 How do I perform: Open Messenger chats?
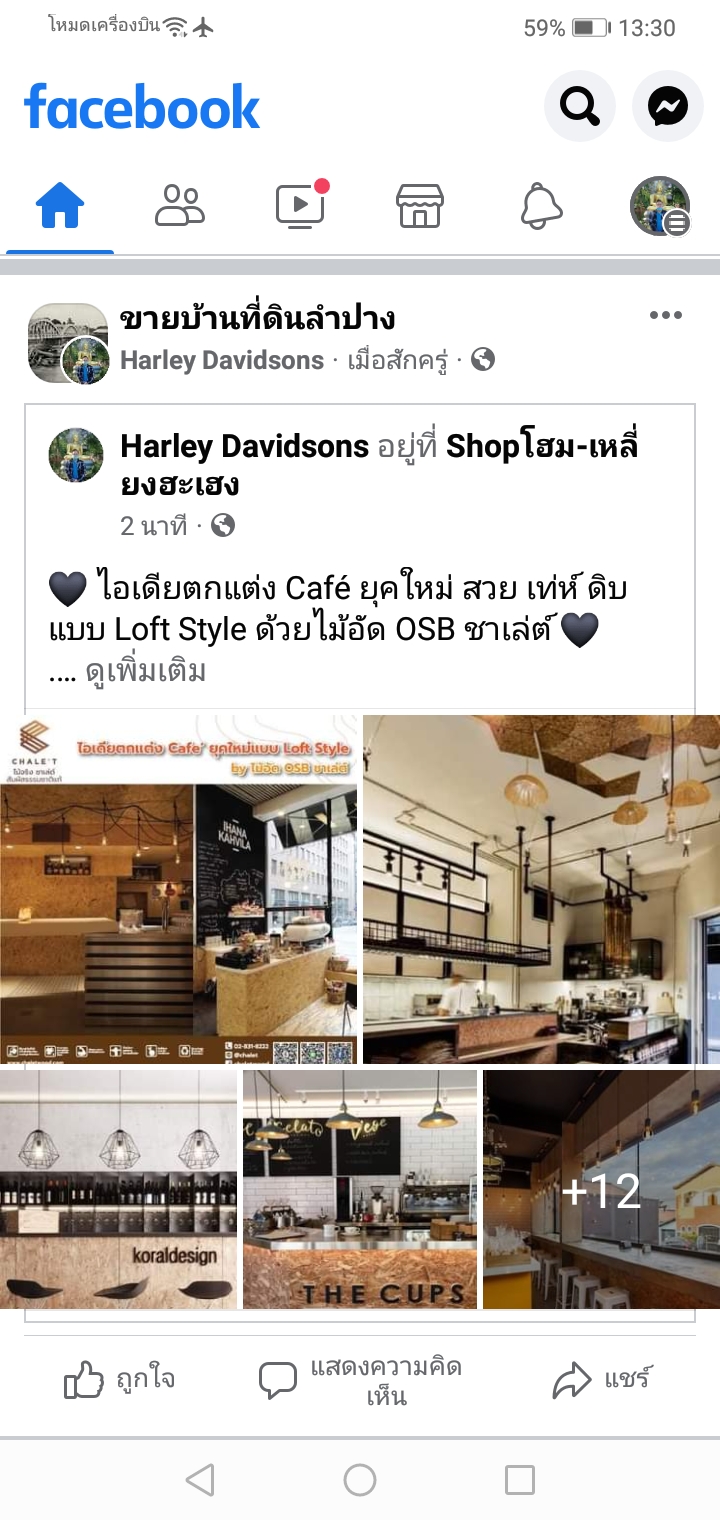[x=667, y=105]
